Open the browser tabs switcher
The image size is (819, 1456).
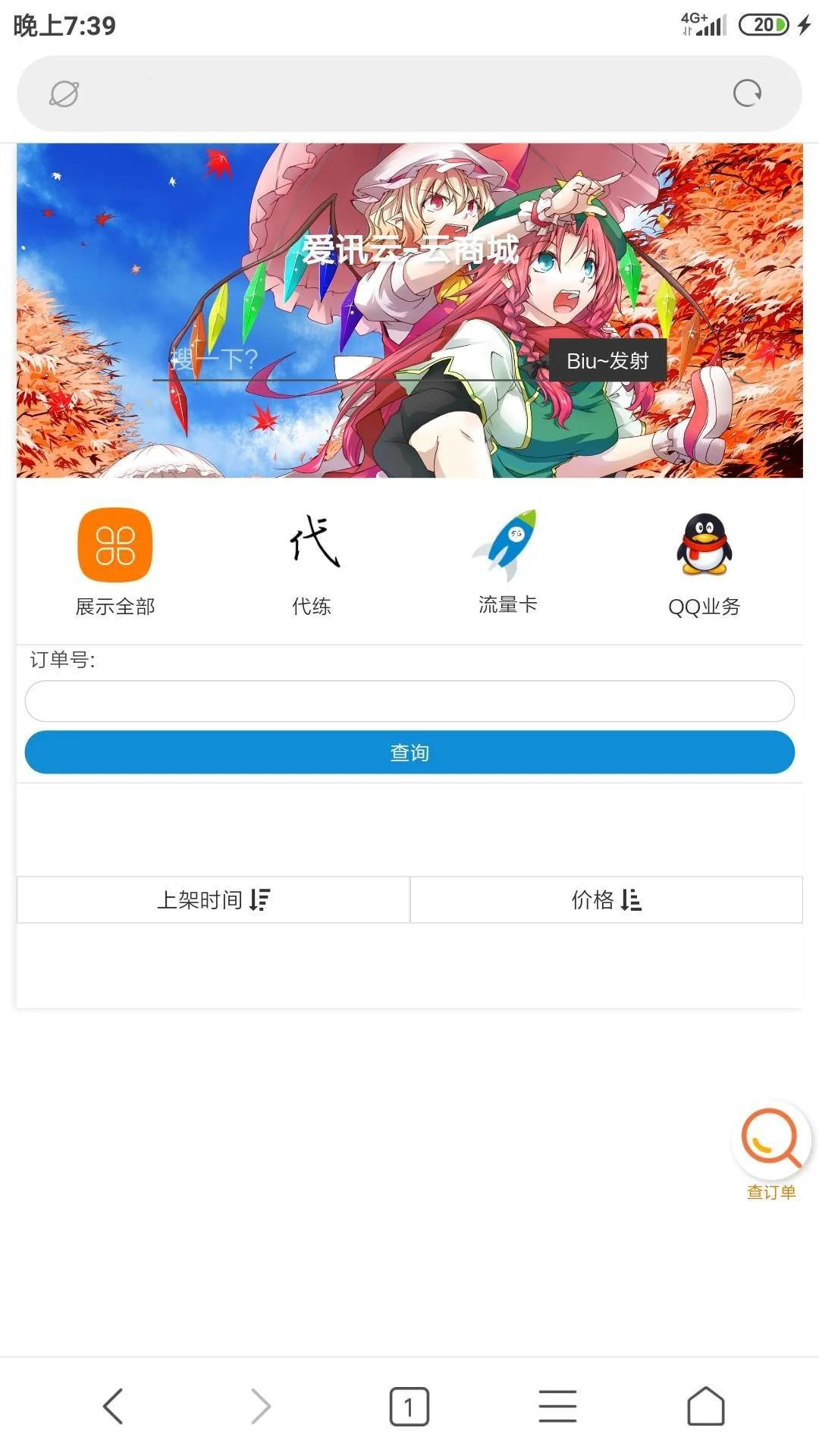(x=409, y=1407)
